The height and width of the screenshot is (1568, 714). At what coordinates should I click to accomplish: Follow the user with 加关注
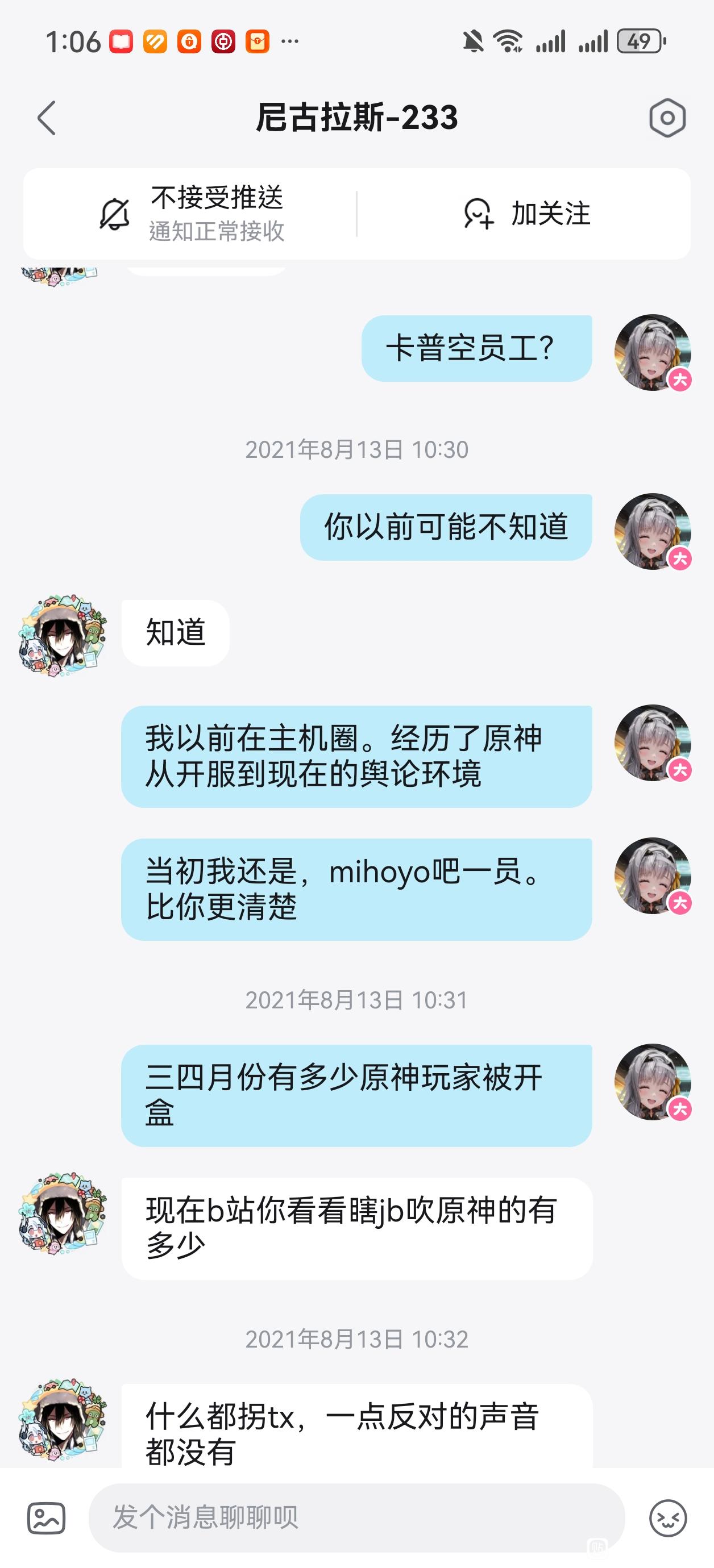point(526,214)
